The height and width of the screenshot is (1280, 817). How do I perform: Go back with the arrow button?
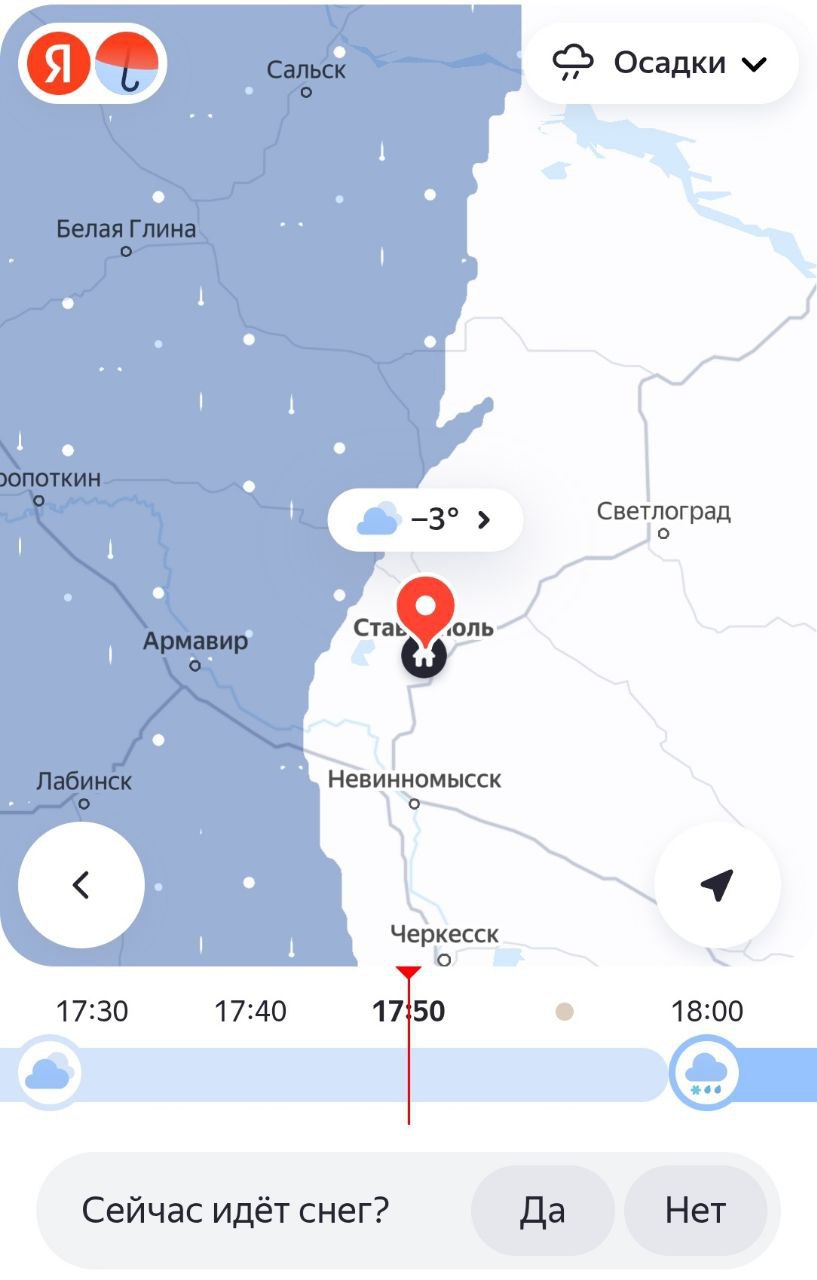click(x=81, y=885)
